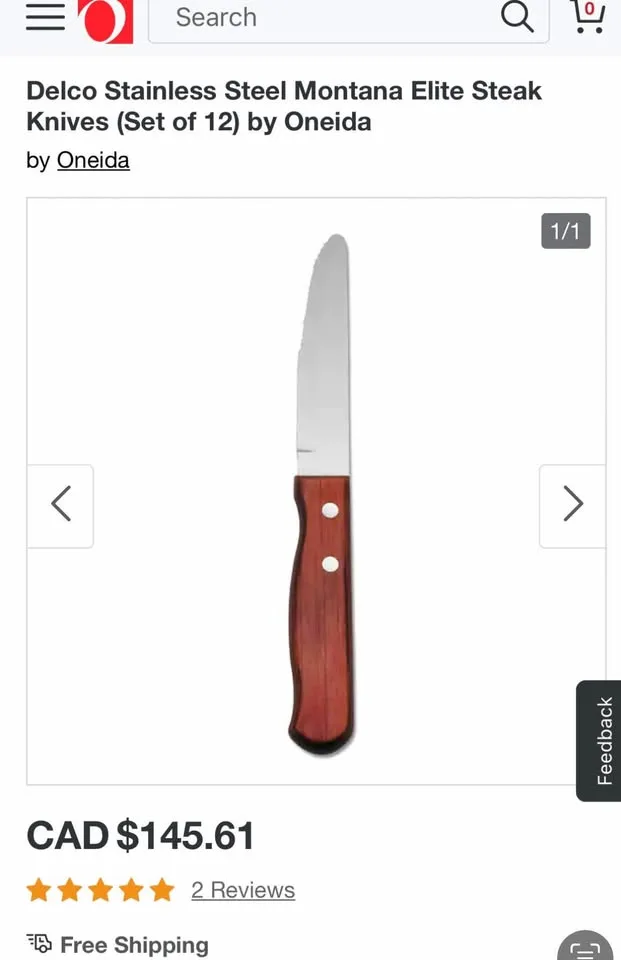Go to the Overstock home logo
The width and height of the screenshot is (621, 960).
tap(105, 20)
